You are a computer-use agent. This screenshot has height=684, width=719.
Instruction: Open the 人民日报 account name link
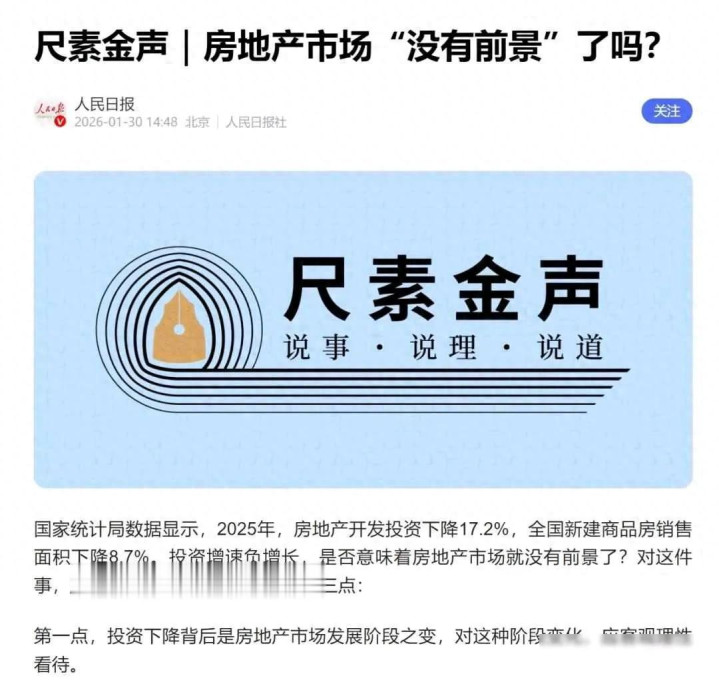pos(104,103)
